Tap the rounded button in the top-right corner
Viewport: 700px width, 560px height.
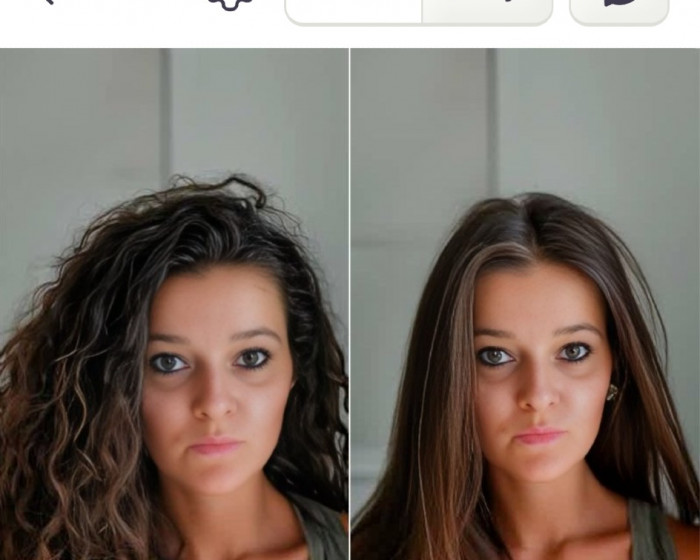(618, 8)
